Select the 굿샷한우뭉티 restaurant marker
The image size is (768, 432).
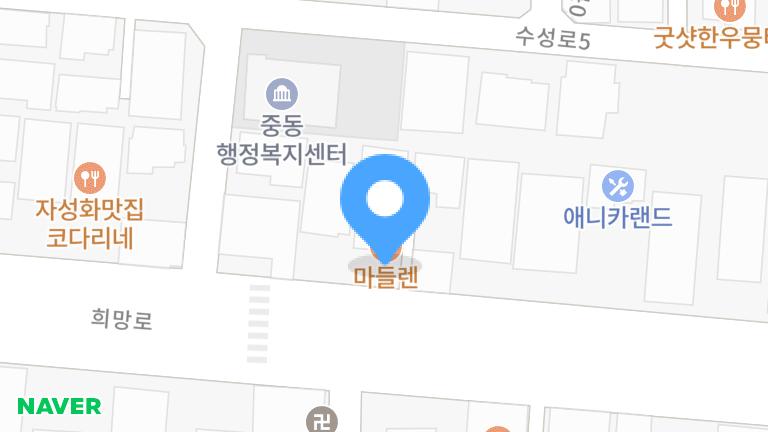[731, 9]
